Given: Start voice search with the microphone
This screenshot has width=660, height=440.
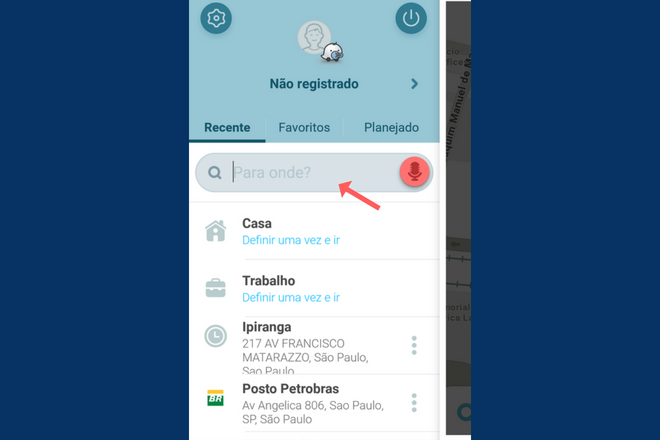Looking at the screenshot, I should click(x=415, y=172).
